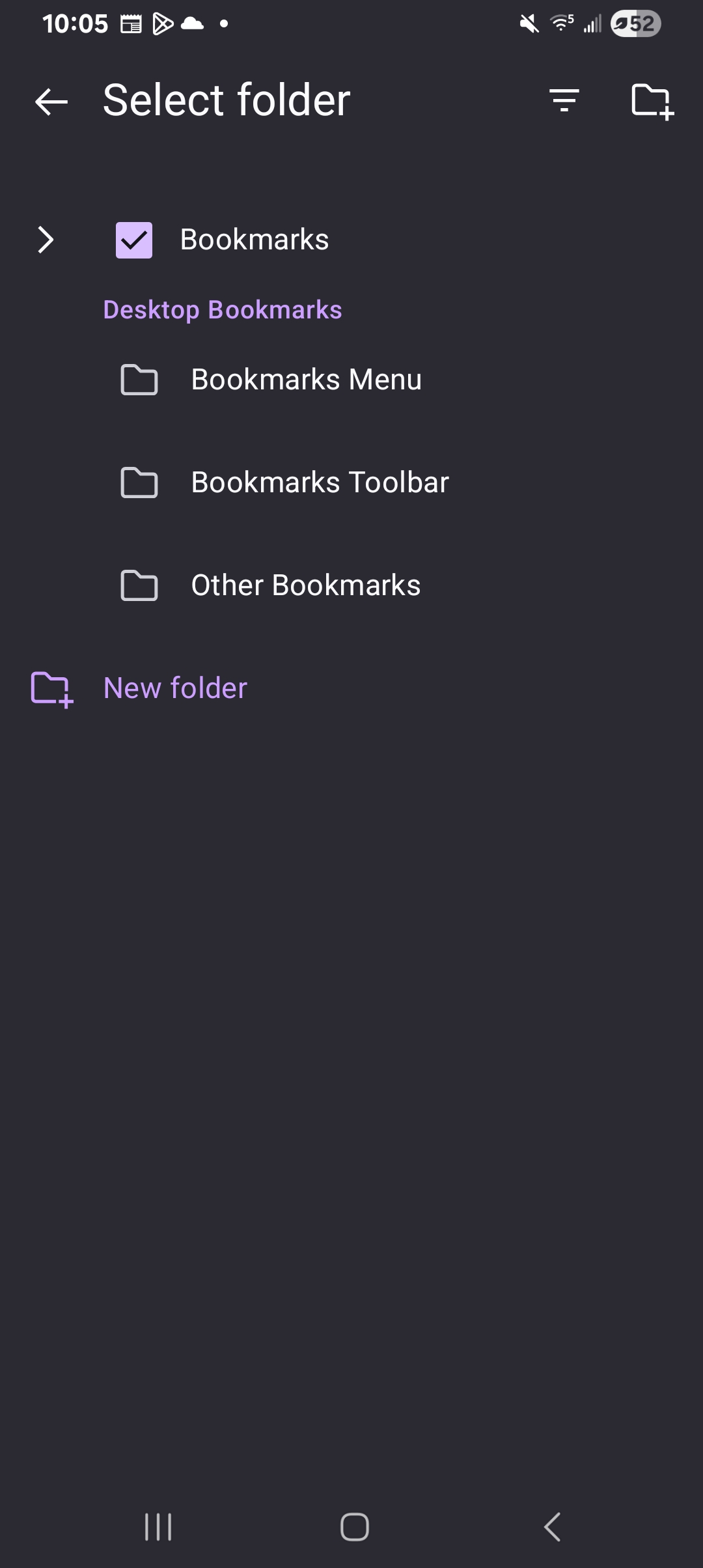Screen dimensions: 703x1568
Task: Choose the Bookmarks Toolbar folder
Action: coord(319,483)
